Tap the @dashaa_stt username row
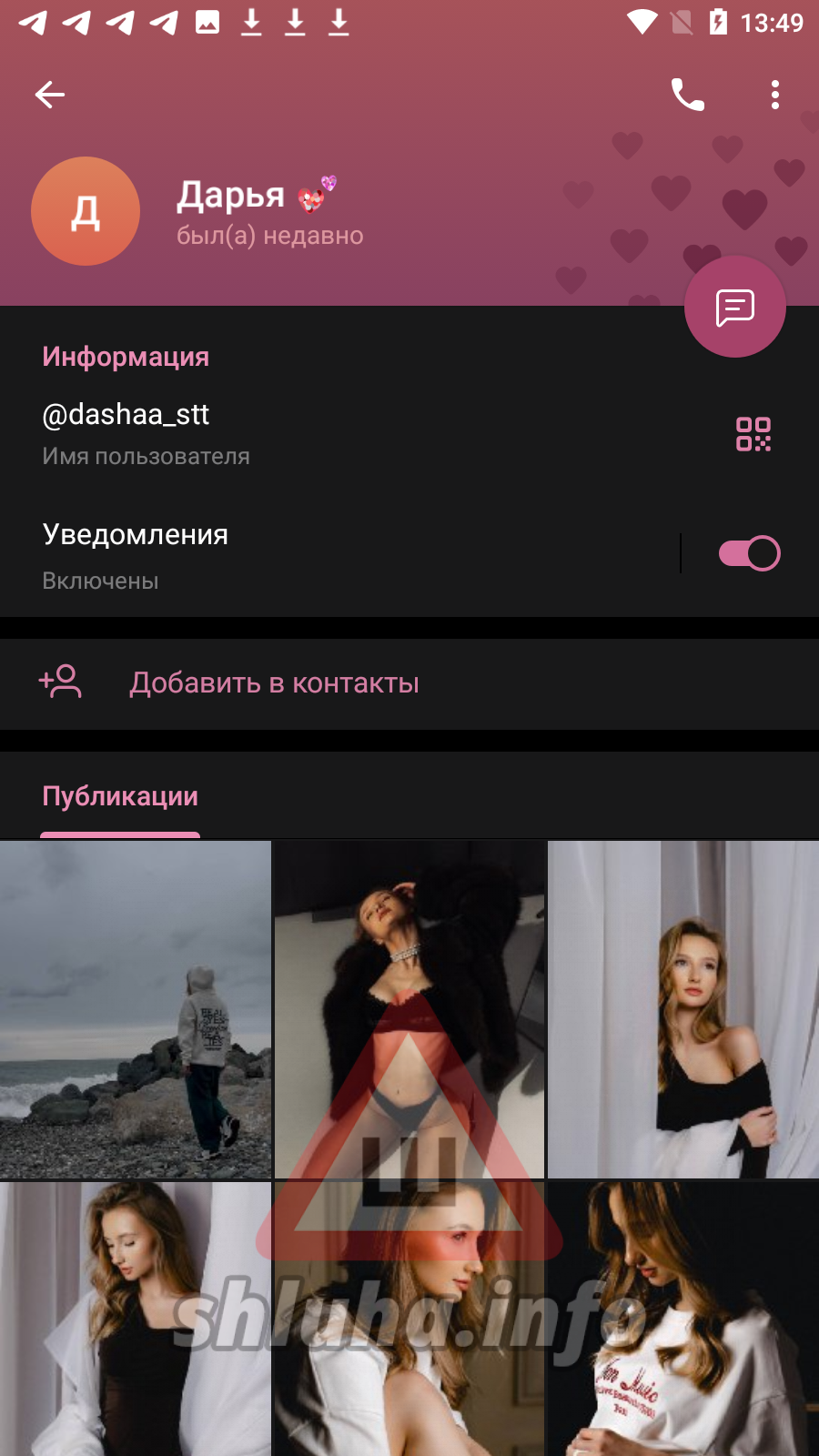Image resolution: width=819 pixels, height=1456 pixels. 273,432
